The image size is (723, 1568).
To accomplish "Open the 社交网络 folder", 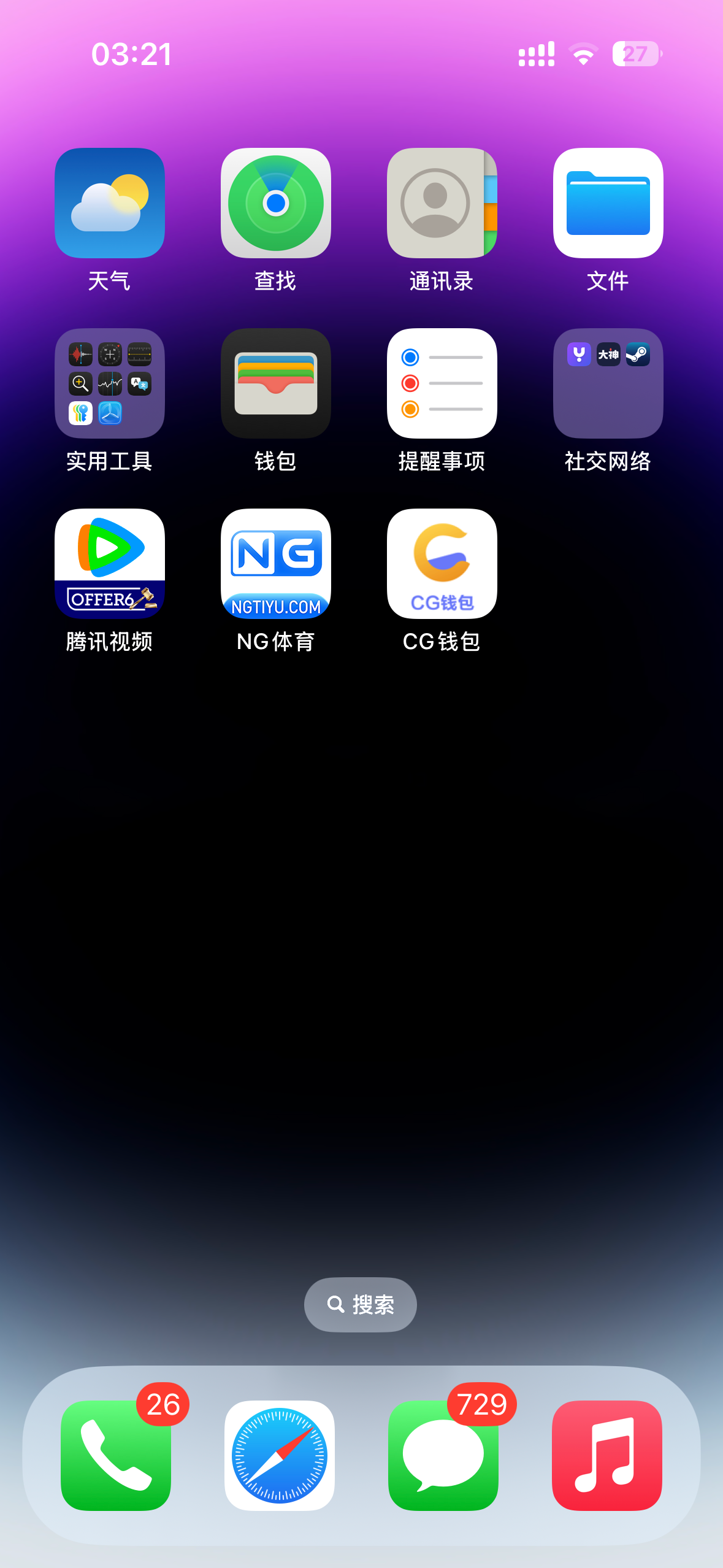I will point(608,383).
